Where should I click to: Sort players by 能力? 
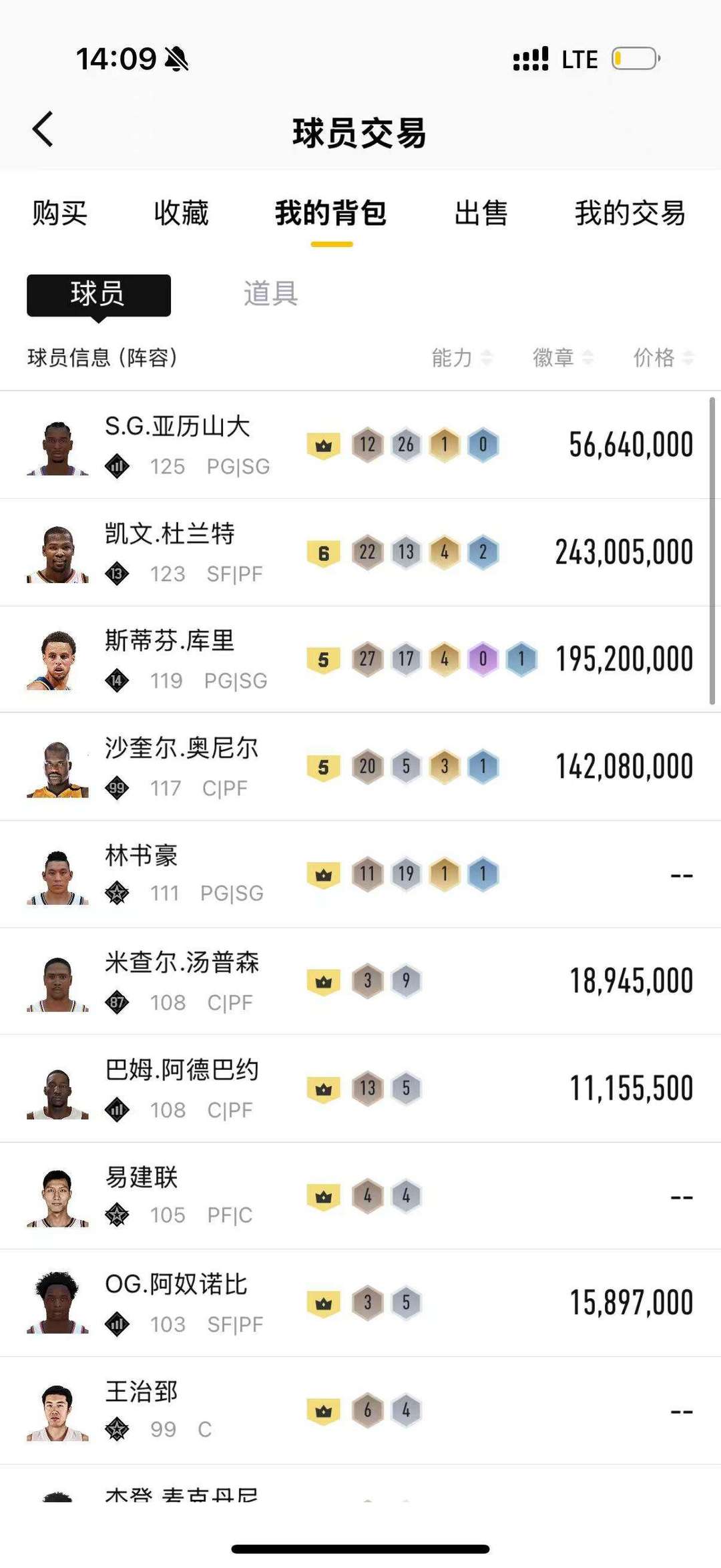coord(461,358)
